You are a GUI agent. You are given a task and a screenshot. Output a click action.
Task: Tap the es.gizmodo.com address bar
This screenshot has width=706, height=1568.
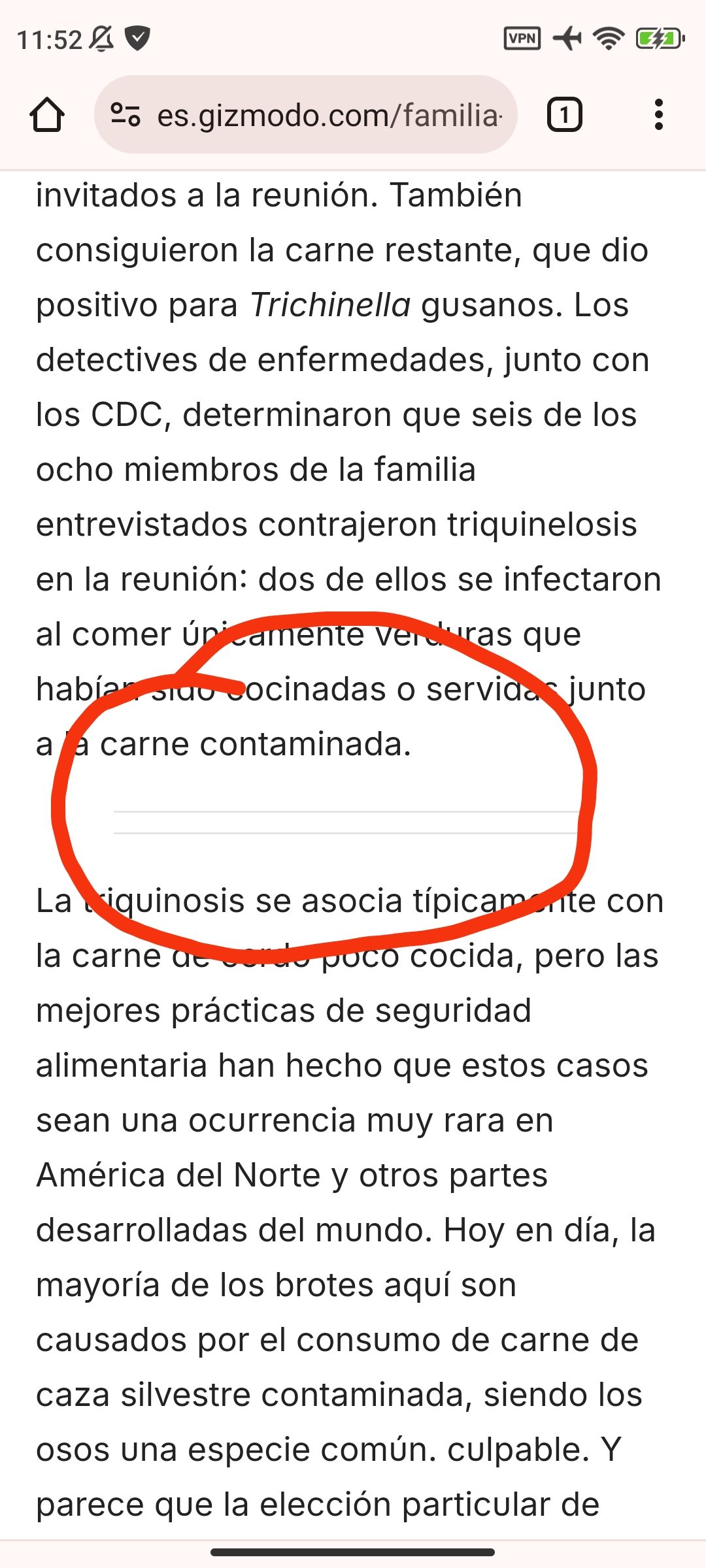(x=329, y=116)
